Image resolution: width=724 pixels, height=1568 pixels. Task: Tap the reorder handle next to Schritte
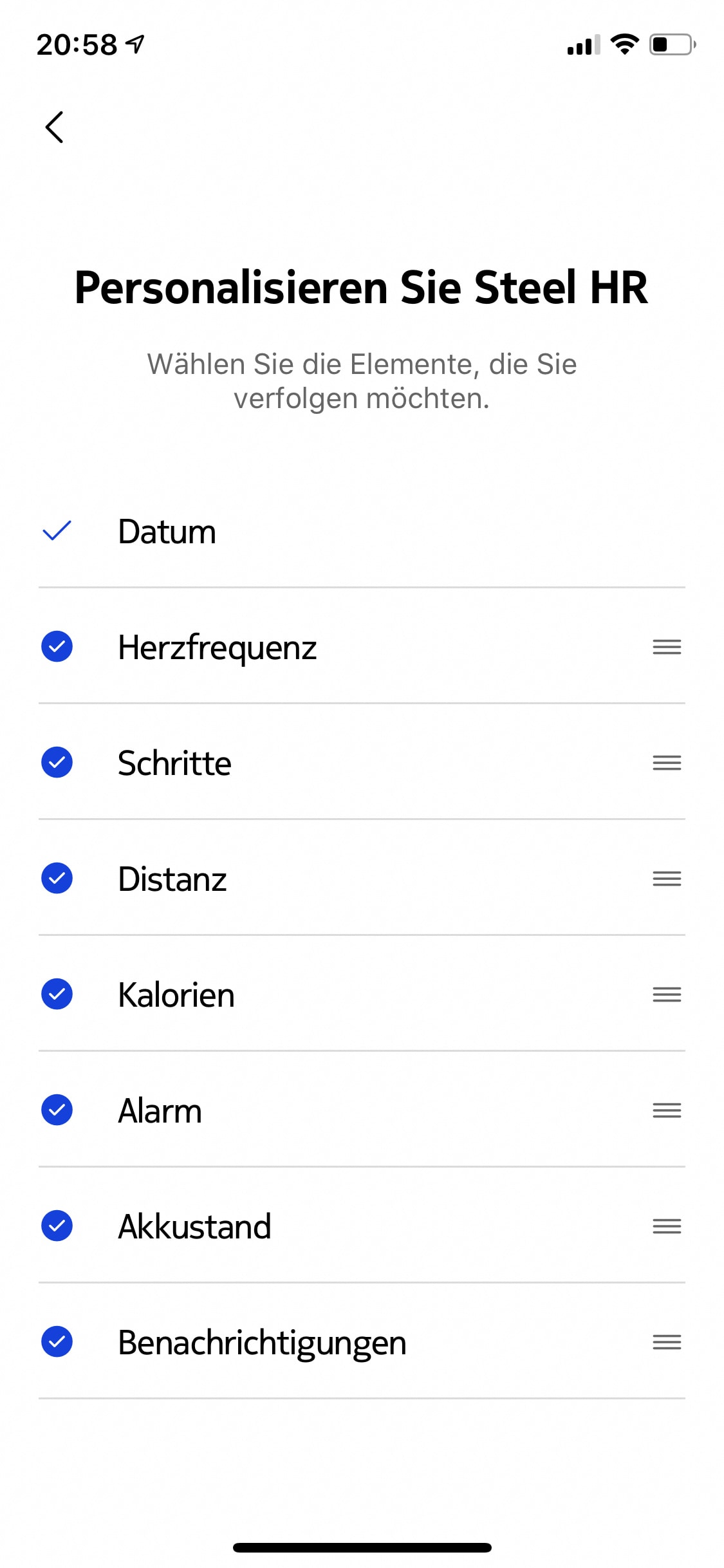point(667,763)
